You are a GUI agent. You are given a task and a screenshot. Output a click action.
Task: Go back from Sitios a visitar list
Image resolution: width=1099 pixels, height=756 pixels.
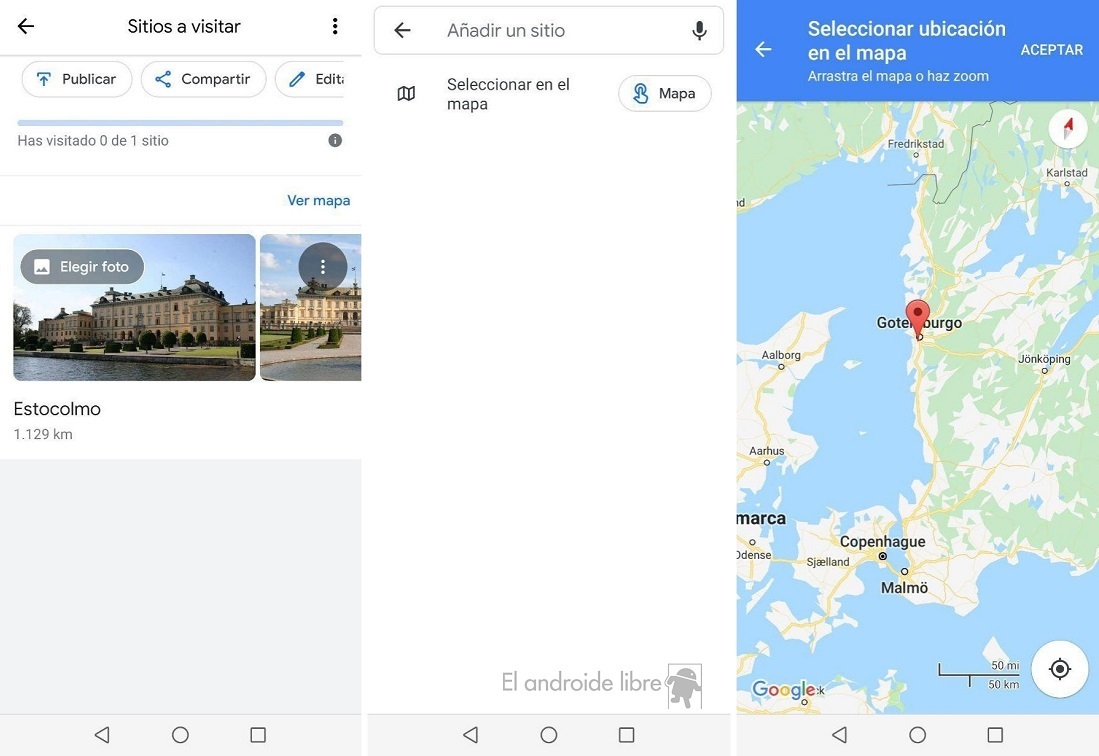click(26, 27)
